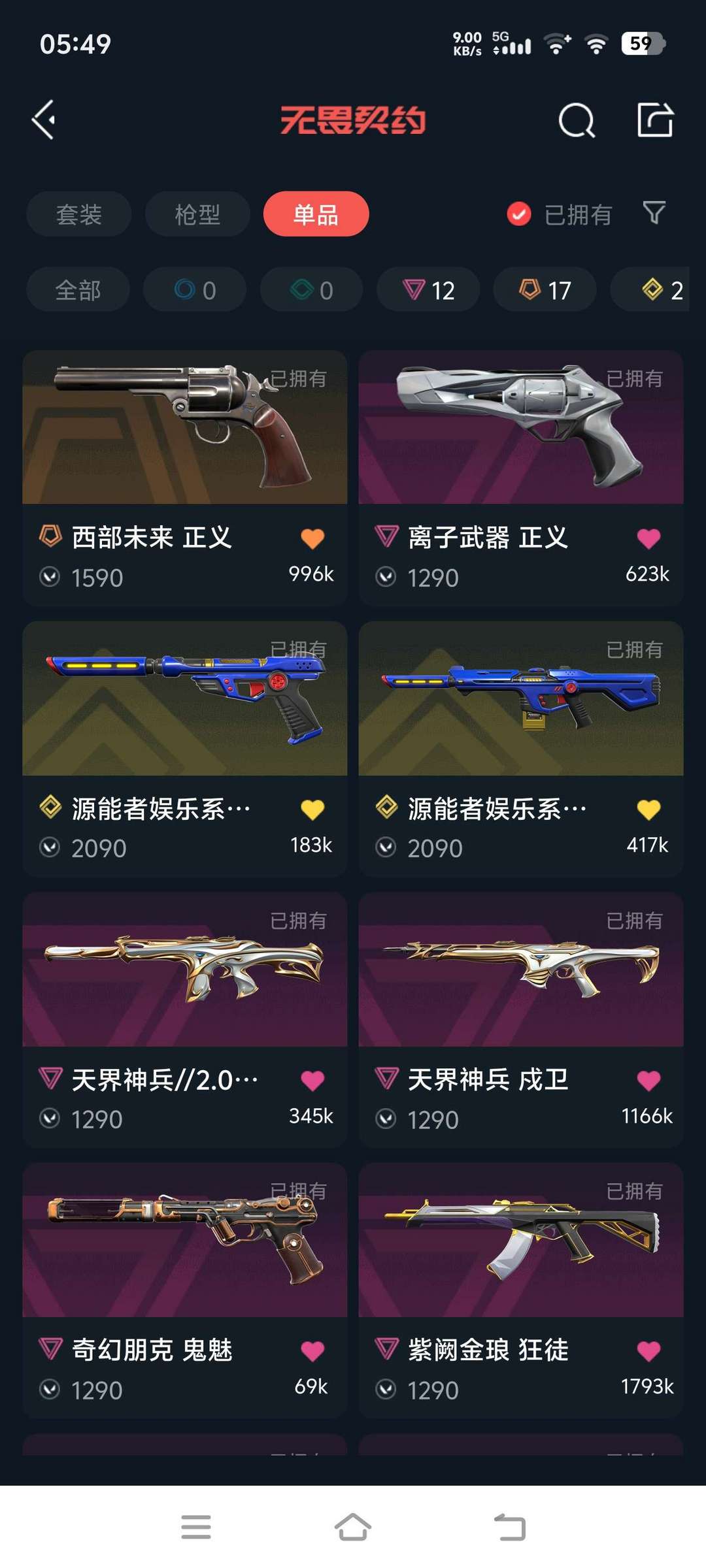This screenshot has height=1568, width=706.
Task: Filter by the orange tier chip showing 17
Action: point(545,289)
